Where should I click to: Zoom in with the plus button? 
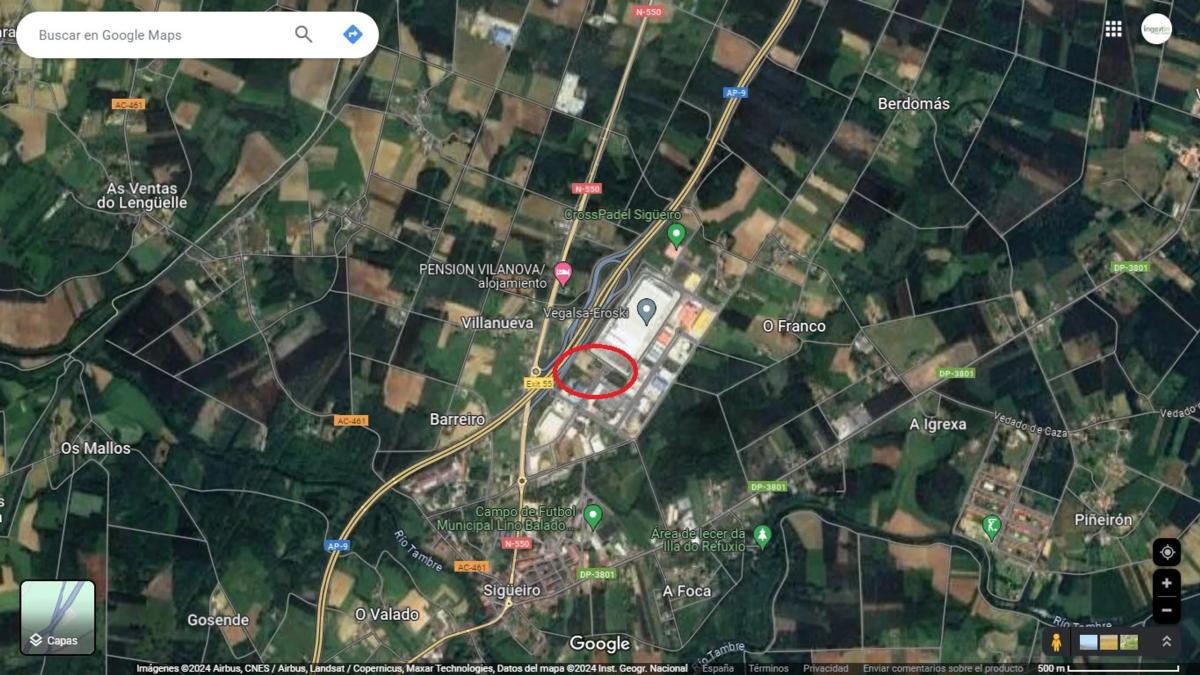pos(1166,583)
